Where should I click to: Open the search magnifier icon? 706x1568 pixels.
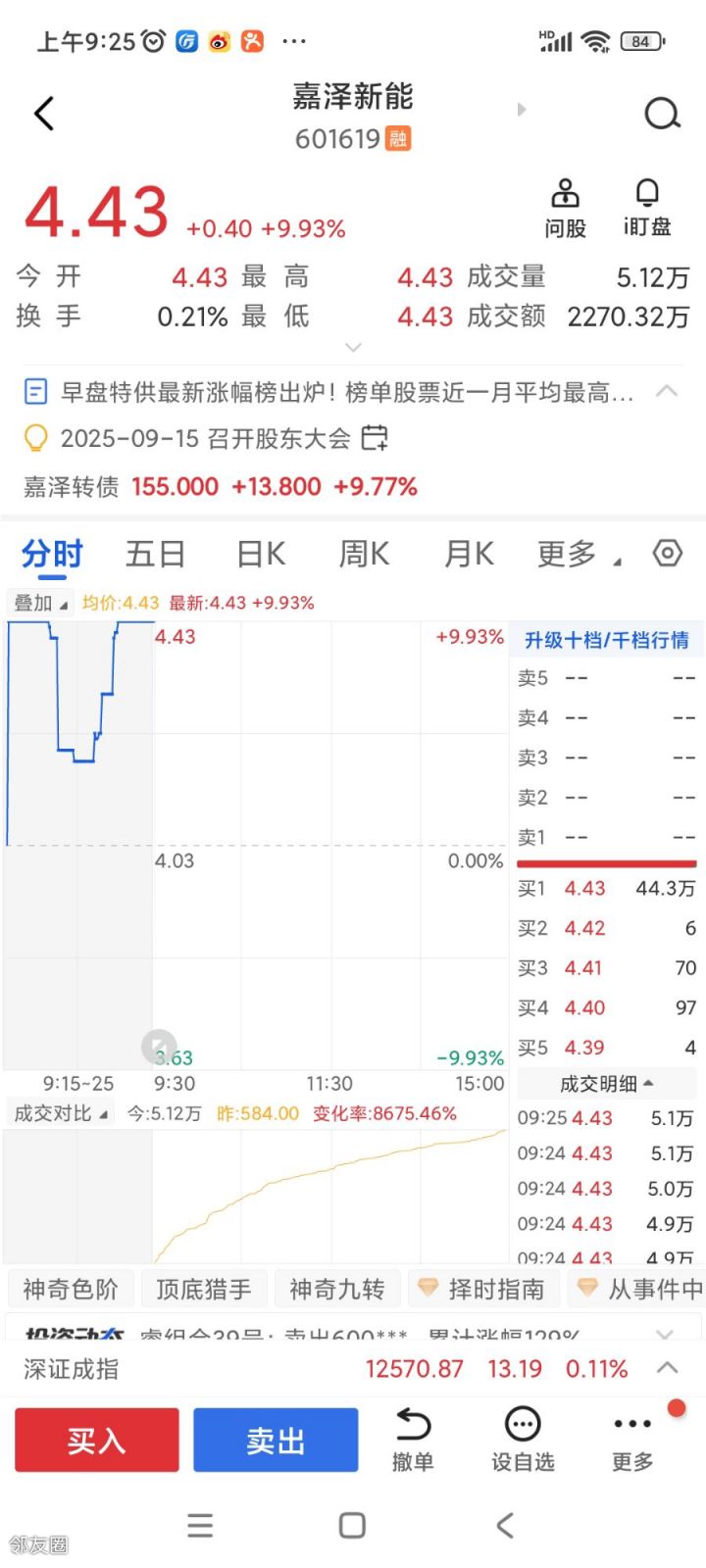click(662, 114)
